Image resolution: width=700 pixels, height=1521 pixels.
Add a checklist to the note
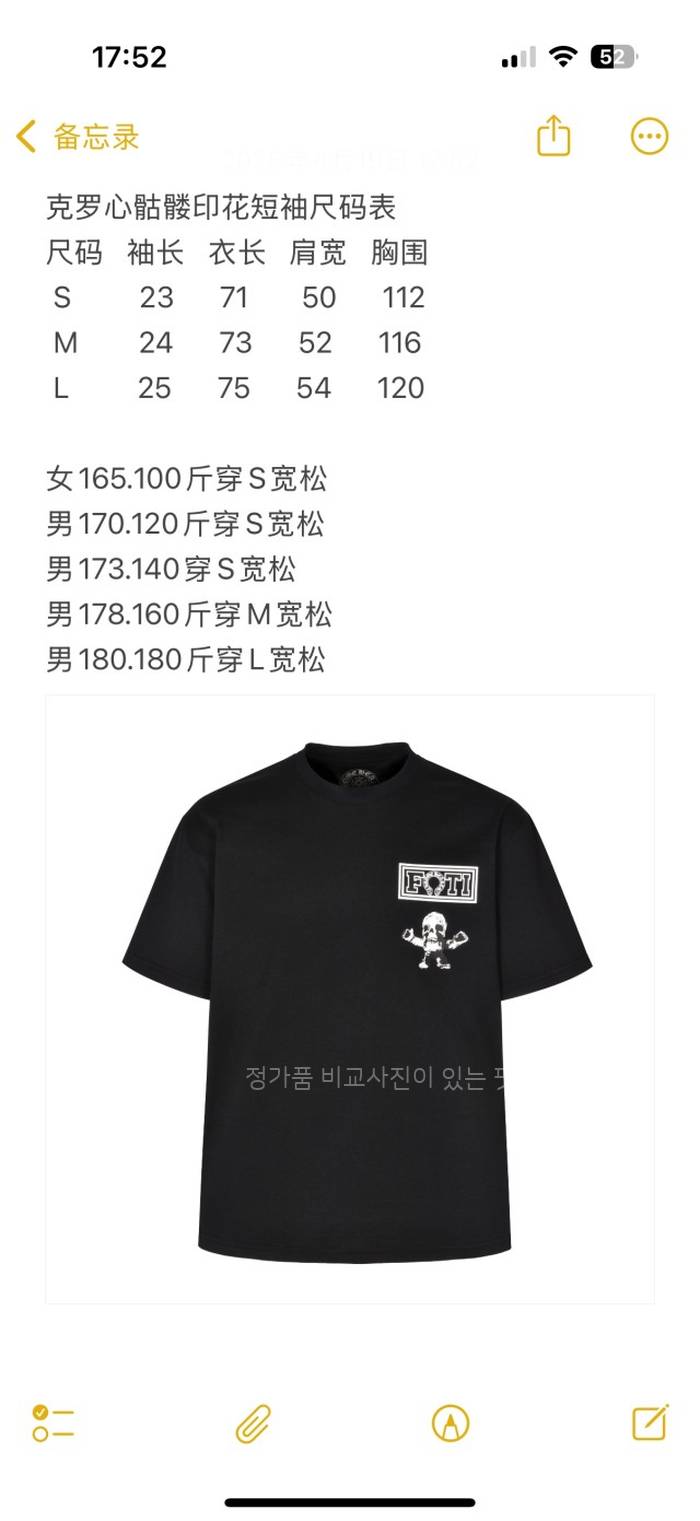tap(53, 1422)
